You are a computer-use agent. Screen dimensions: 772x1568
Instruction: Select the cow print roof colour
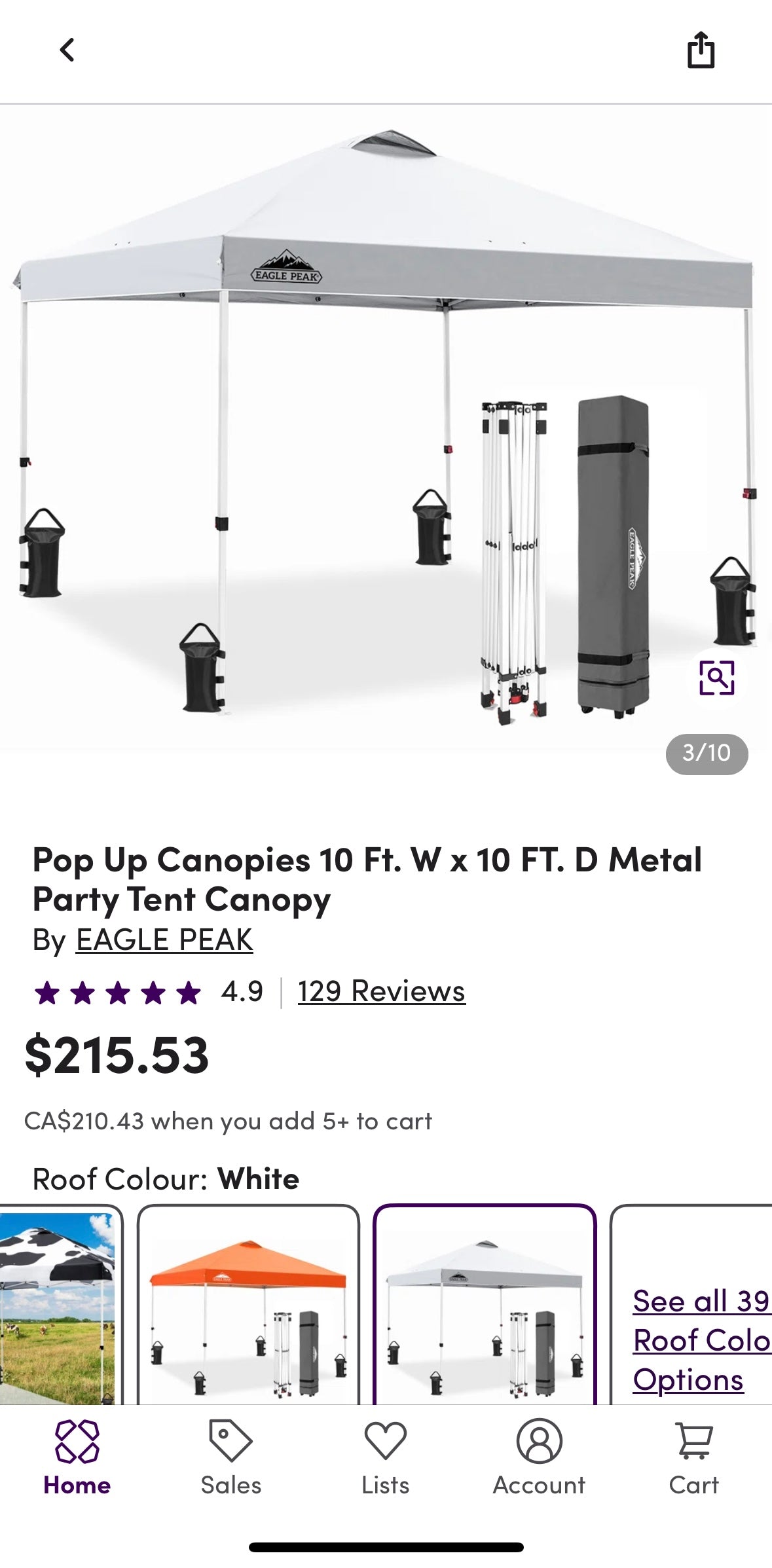coord(58,1306)
